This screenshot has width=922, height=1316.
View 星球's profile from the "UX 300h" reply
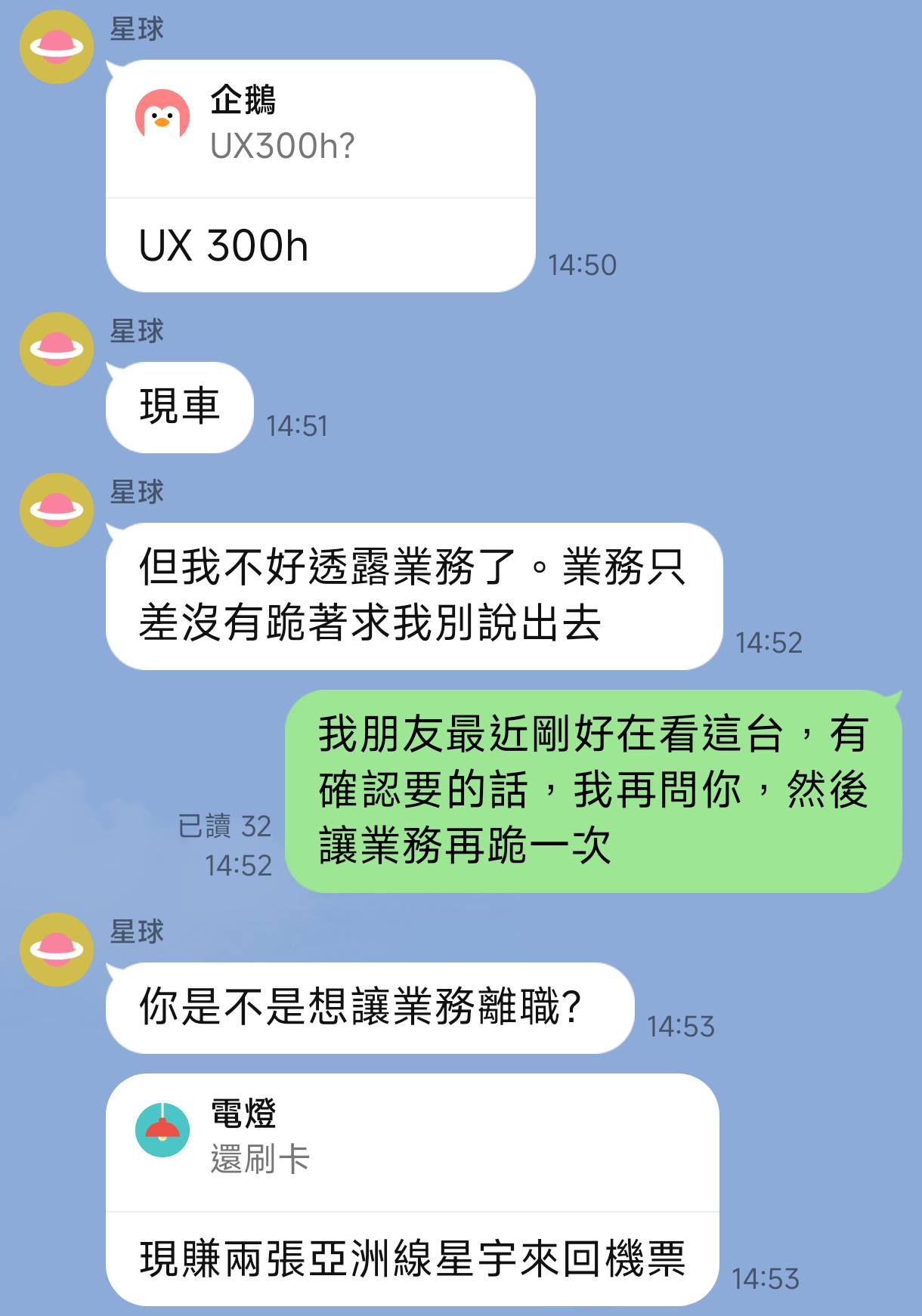(57, 47)
